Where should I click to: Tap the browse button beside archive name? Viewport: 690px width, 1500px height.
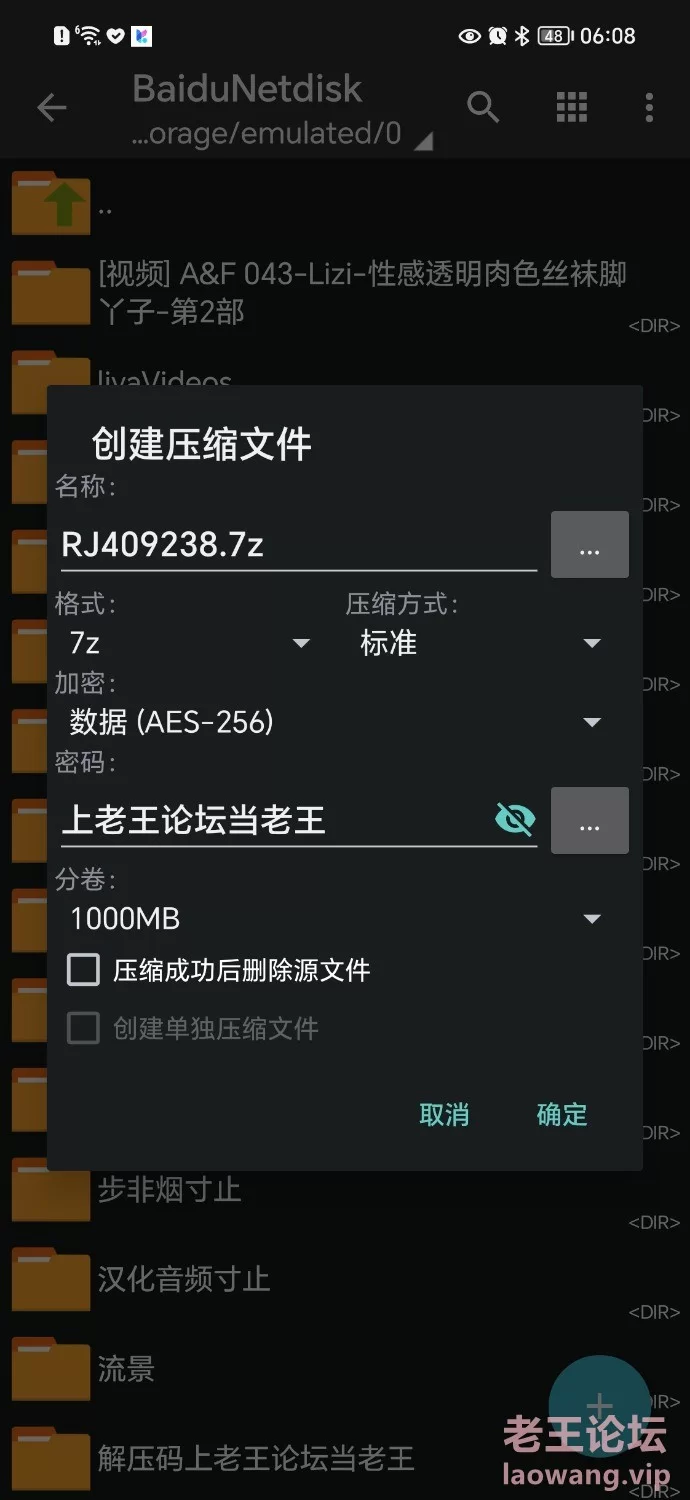pos(590,545)
